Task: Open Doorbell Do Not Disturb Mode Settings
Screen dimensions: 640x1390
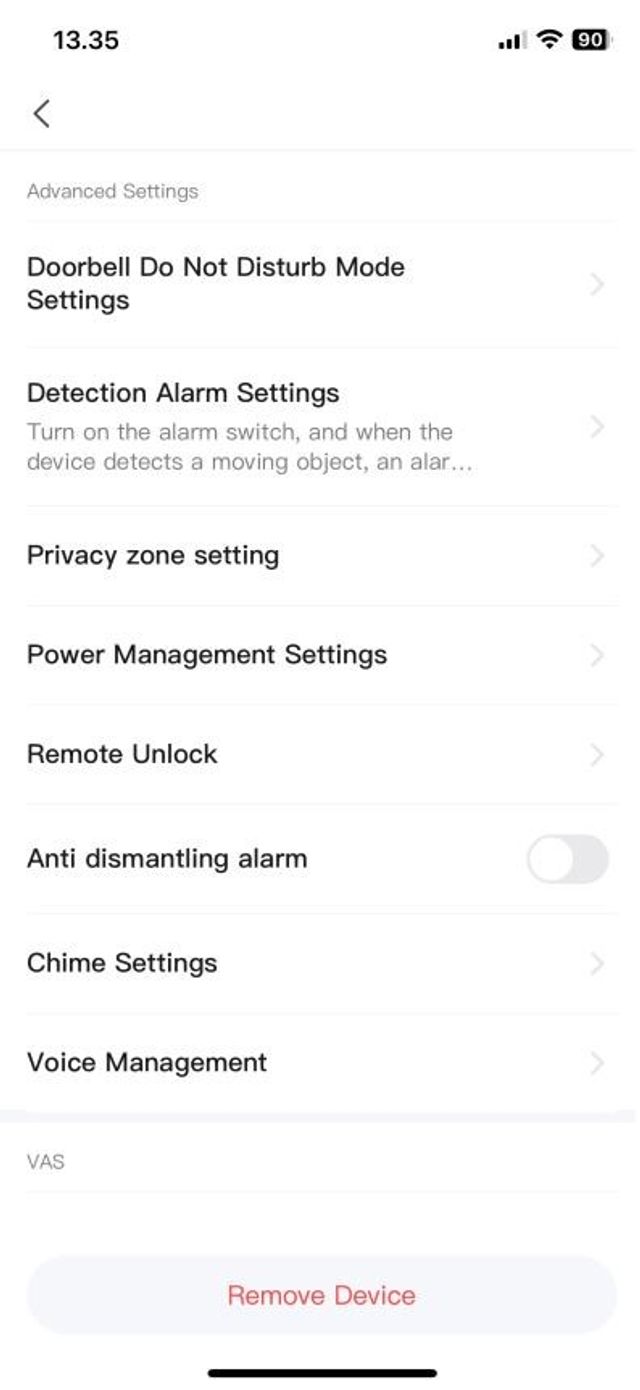Action: coord(300,284)
